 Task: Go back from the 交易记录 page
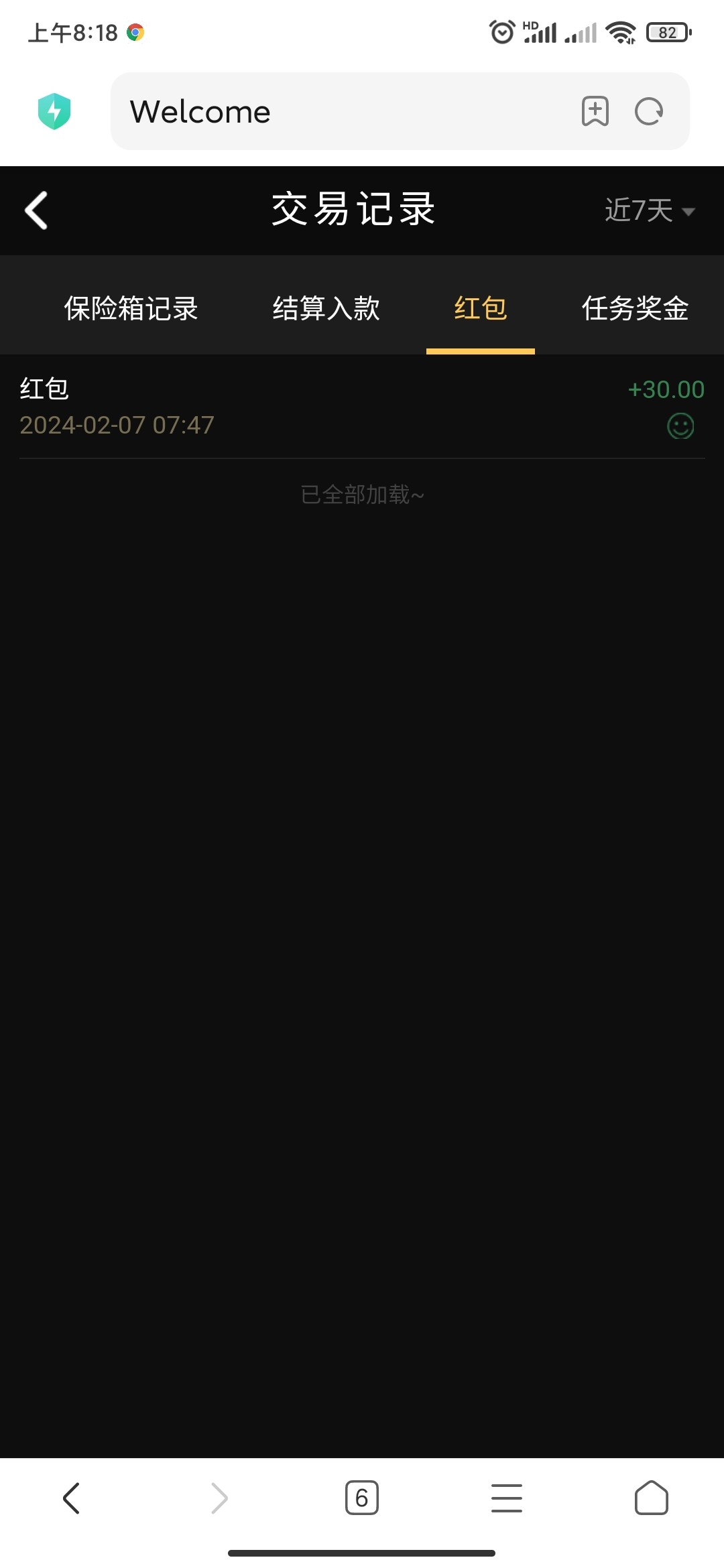pos(36,210)
